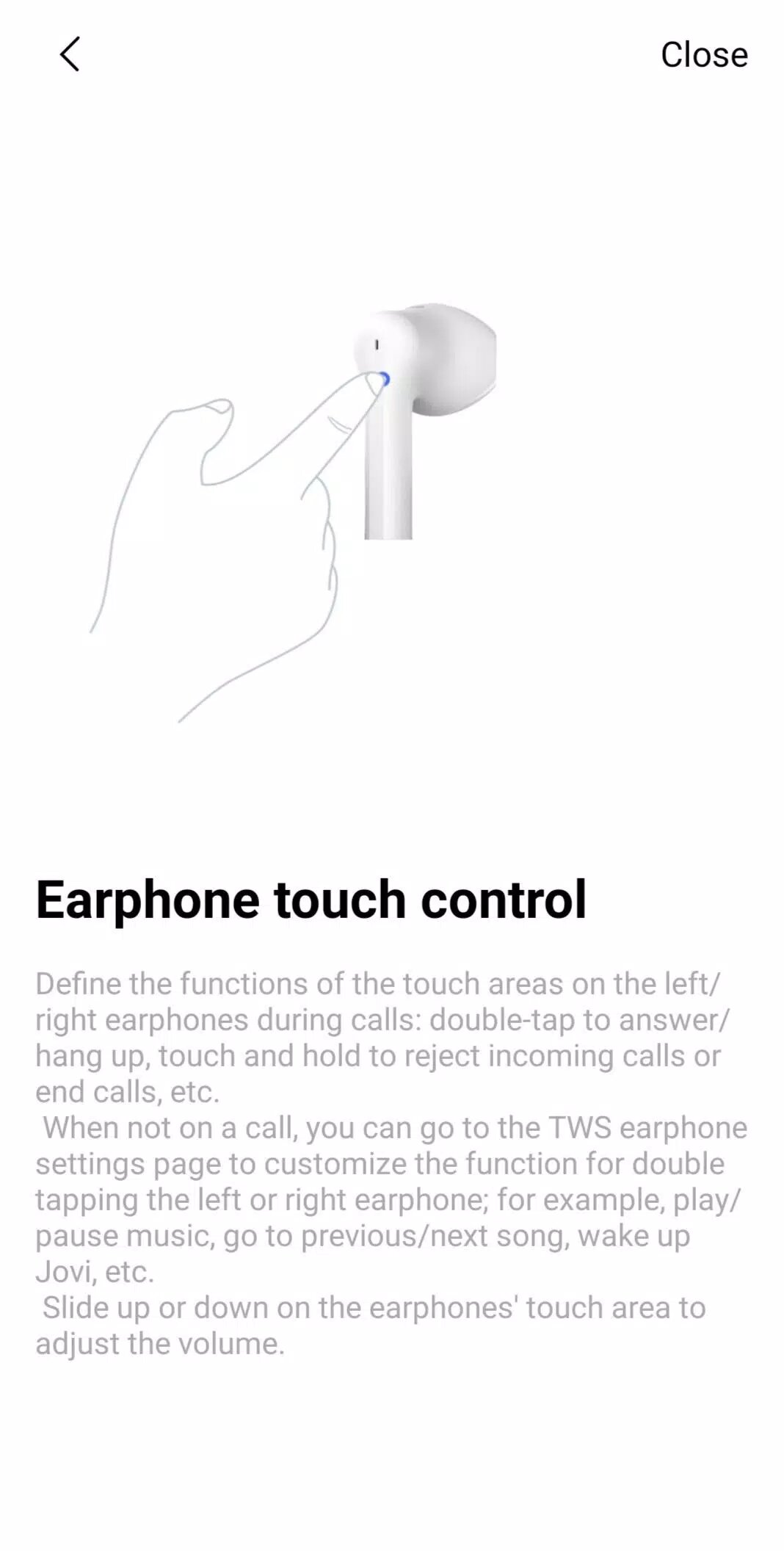The width and height of the screenshot is (784, 1551).
Task: Go back using the arrow icon
Action: coord(70,54)
